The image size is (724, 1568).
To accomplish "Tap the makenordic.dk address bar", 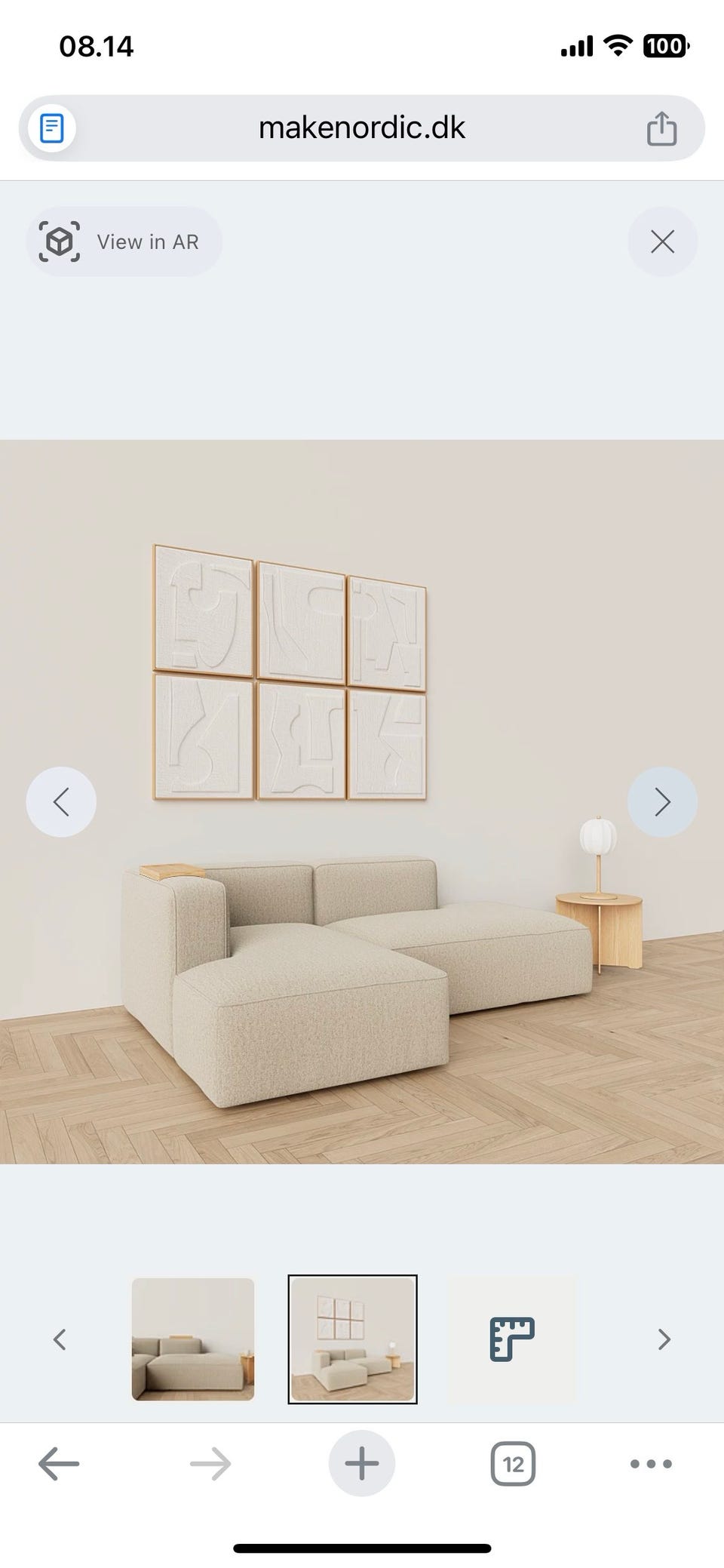I will pos(362,127).
